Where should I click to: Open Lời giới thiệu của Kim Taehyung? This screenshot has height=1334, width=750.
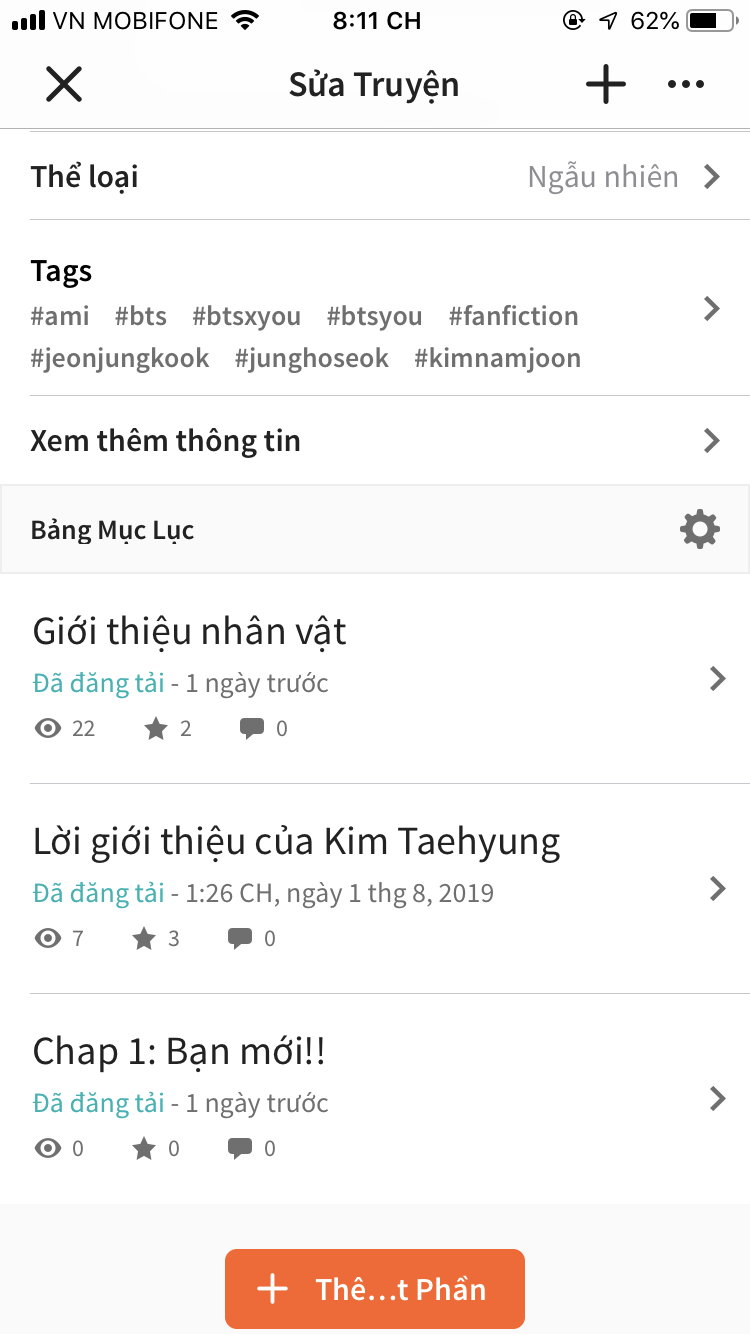coord(375,889)
